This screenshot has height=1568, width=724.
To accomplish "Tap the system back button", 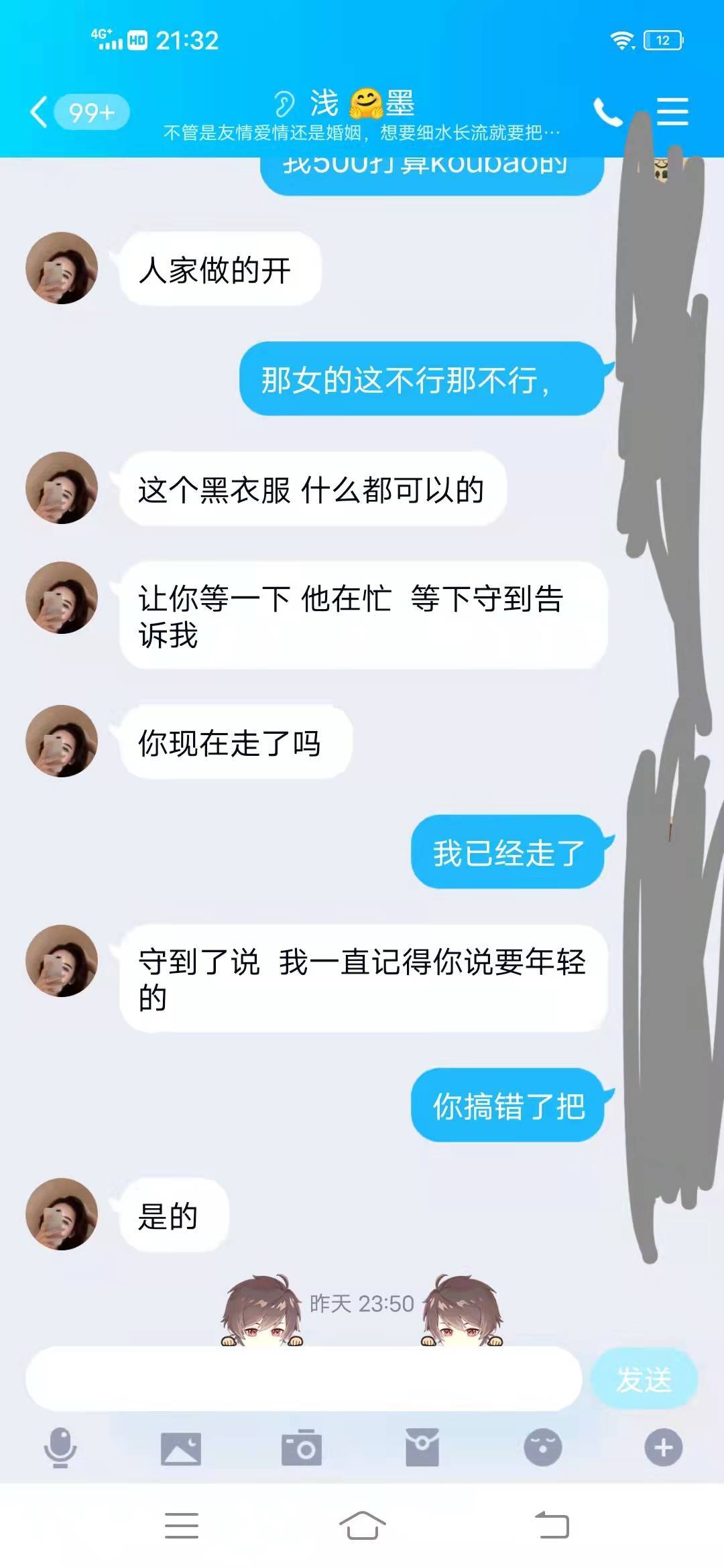I will coord(552,1526).
